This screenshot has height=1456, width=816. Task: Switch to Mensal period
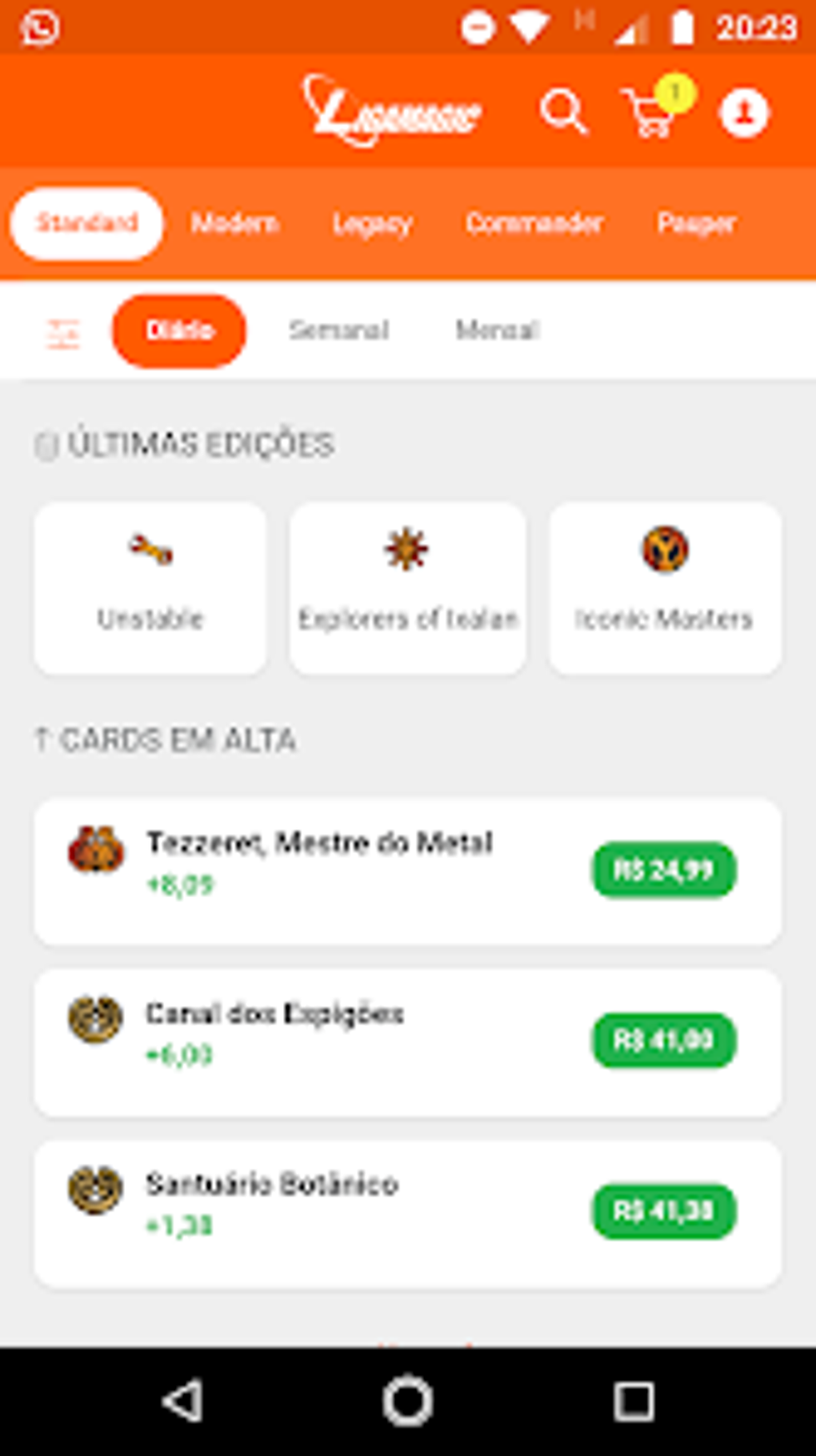point(498,331)
